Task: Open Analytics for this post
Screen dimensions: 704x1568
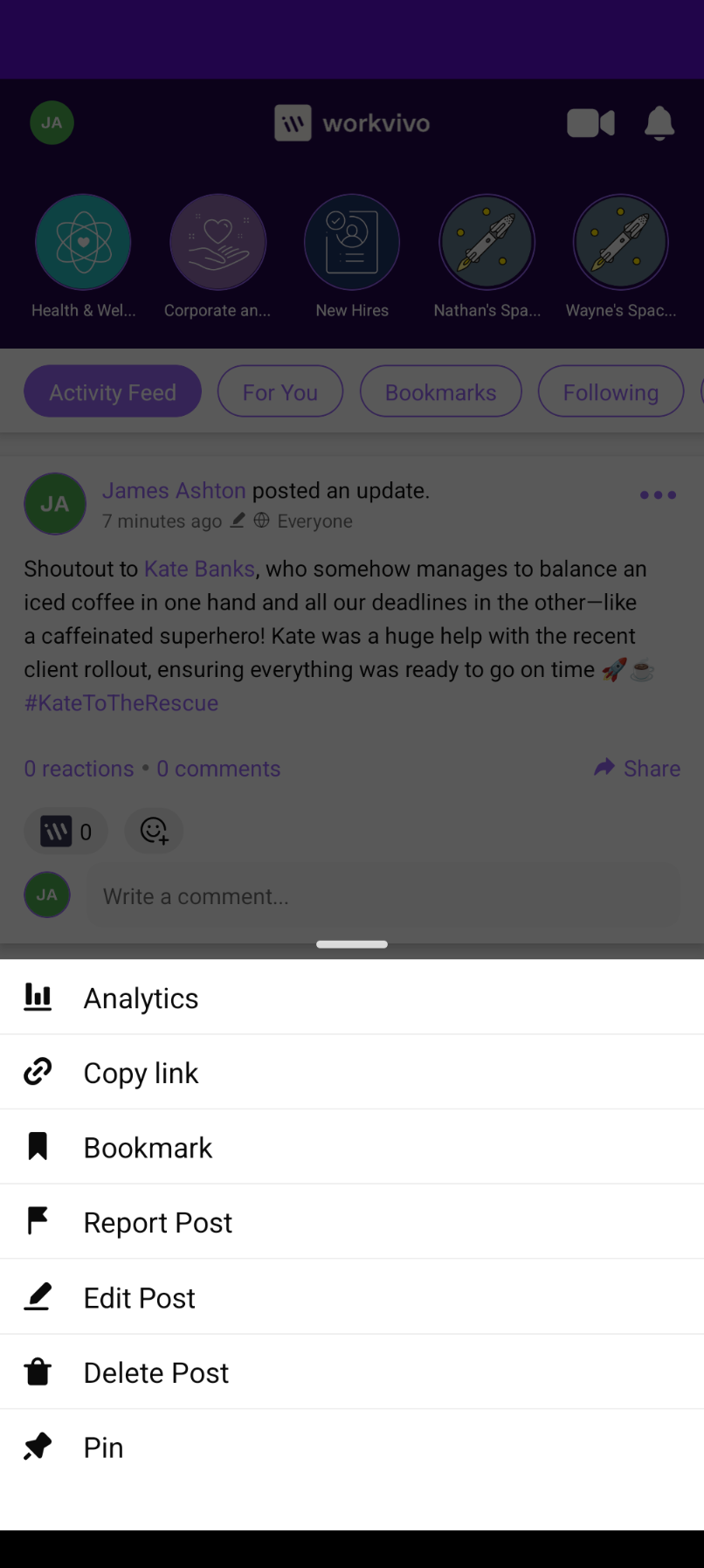Action: click(x=140, y=998)
